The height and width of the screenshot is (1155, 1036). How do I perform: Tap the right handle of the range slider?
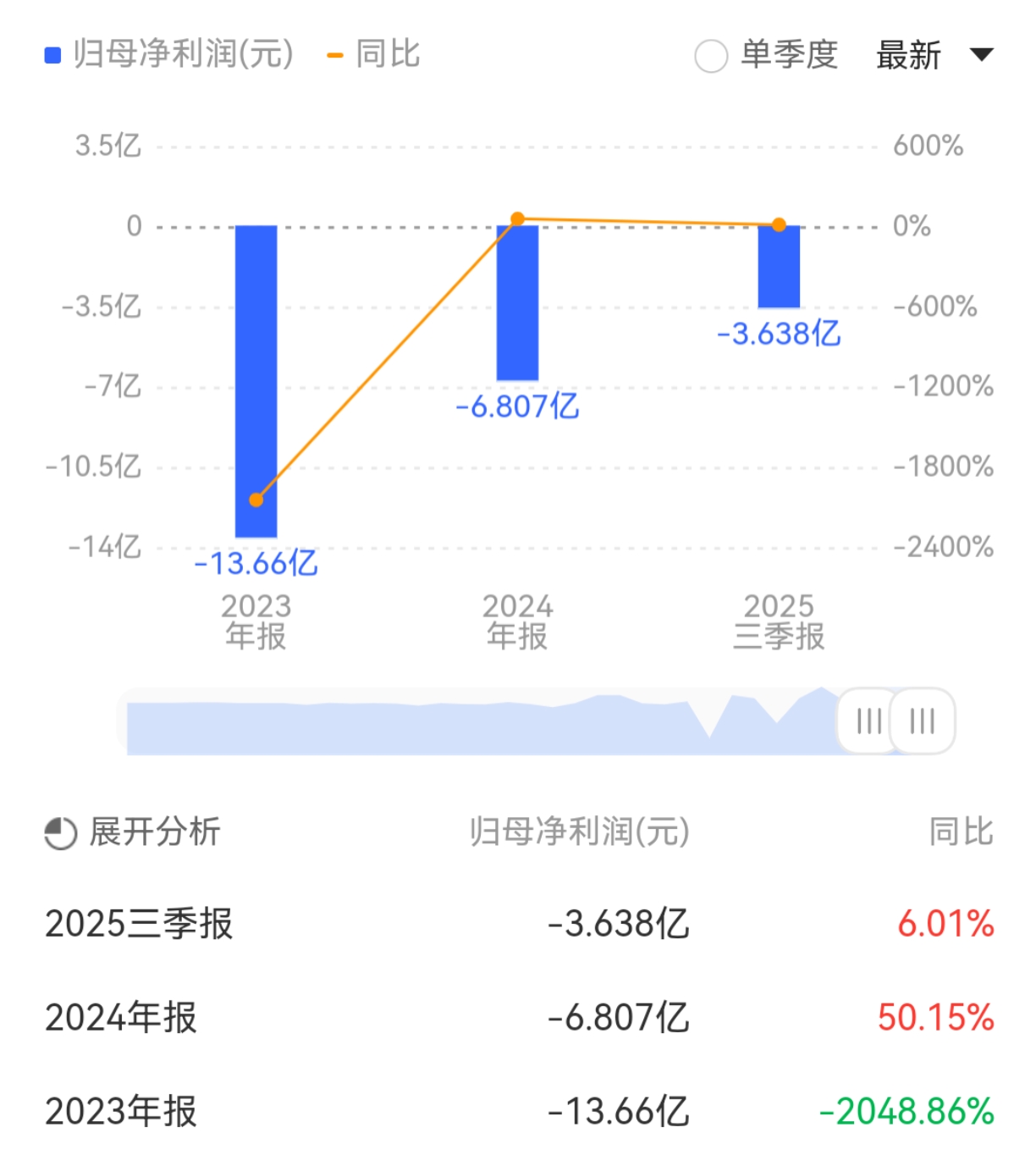coord(922,721)
